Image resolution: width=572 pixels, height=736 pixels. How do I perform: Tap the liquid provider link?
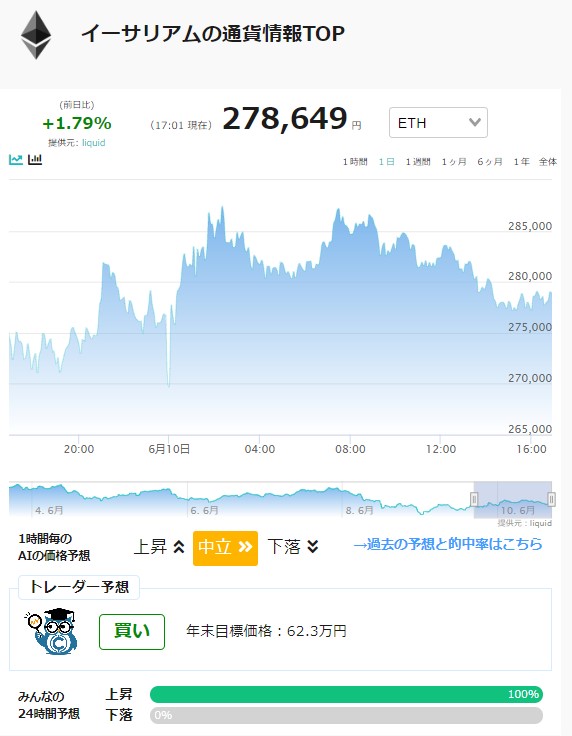93,143
